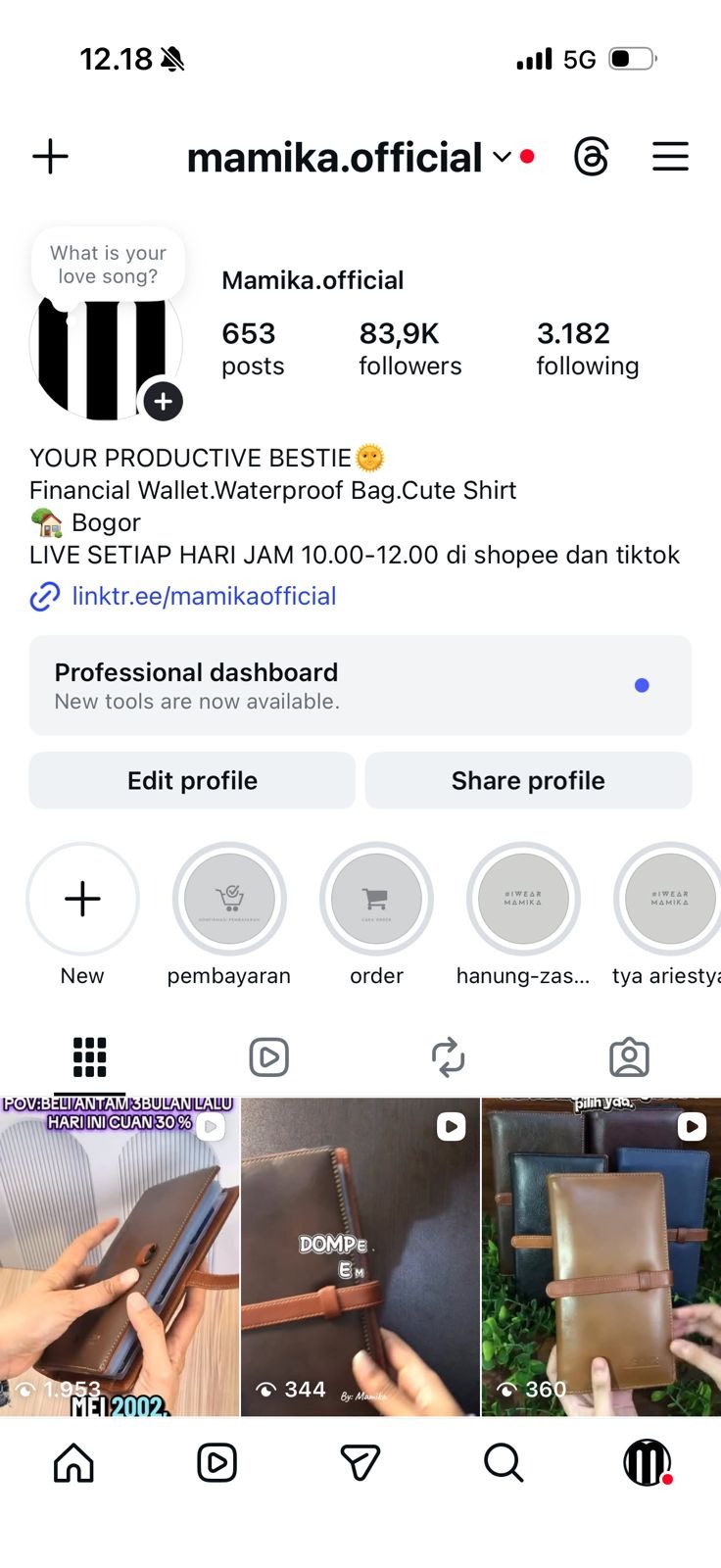
Task: Open the reel with 344 views
Action: click(360, 1256)
